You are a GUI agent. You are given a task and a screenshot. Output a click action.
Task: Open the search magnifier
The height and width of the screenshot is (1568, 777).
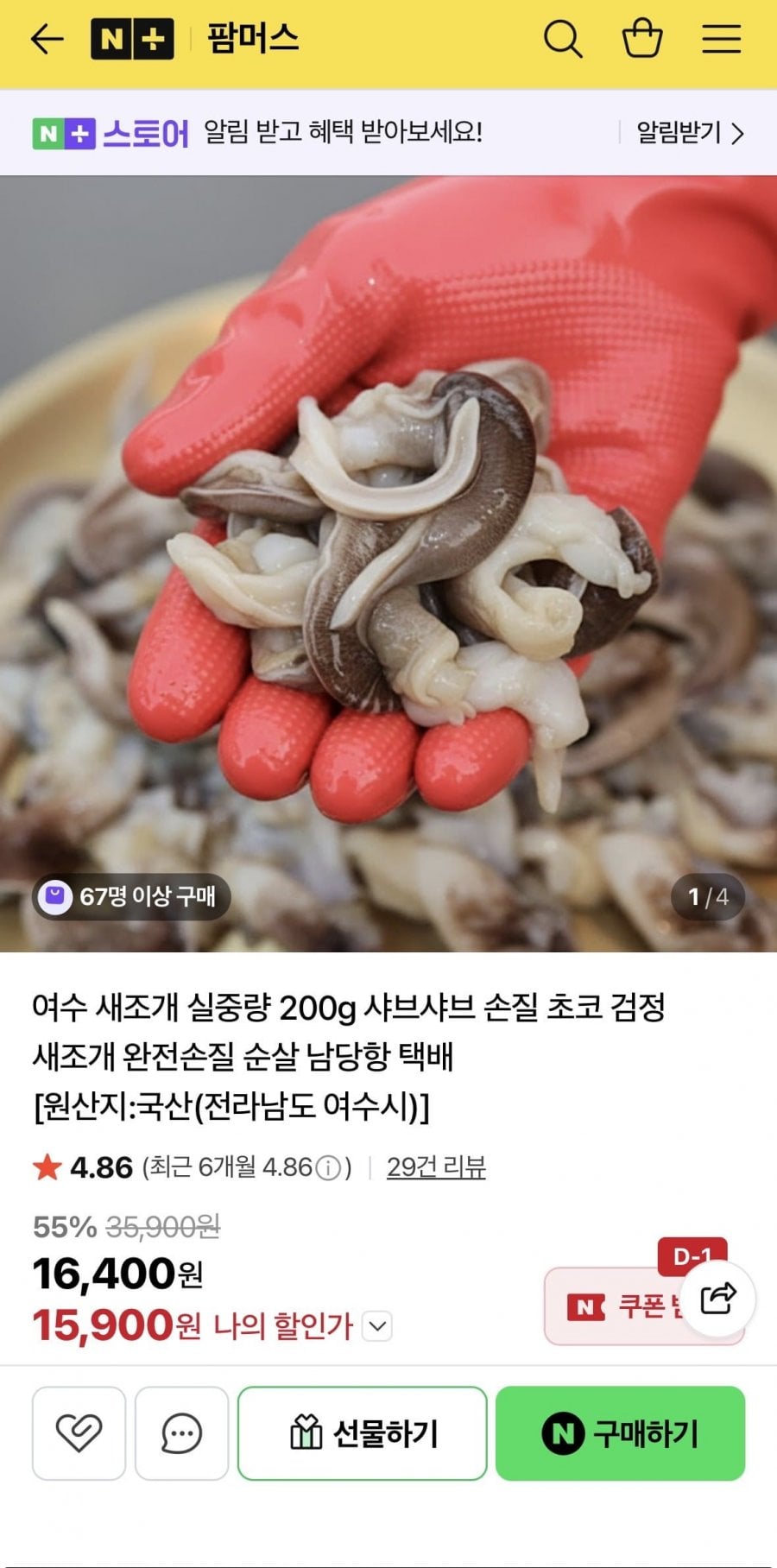(563, 39)
